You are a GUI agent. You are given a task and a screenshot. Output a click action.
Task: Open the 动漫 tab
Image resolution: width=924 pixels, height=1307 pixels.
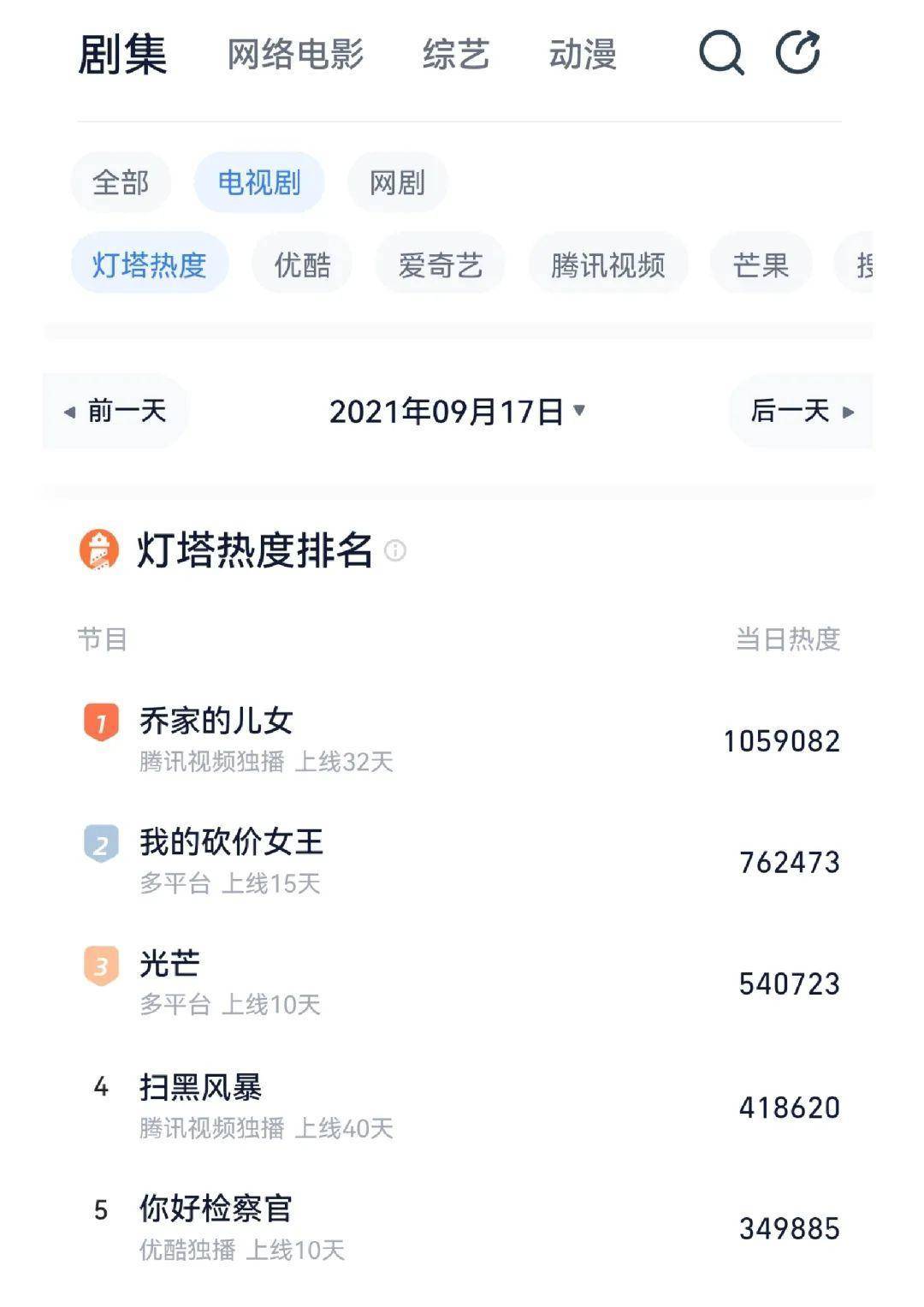(x=582, y=54)
